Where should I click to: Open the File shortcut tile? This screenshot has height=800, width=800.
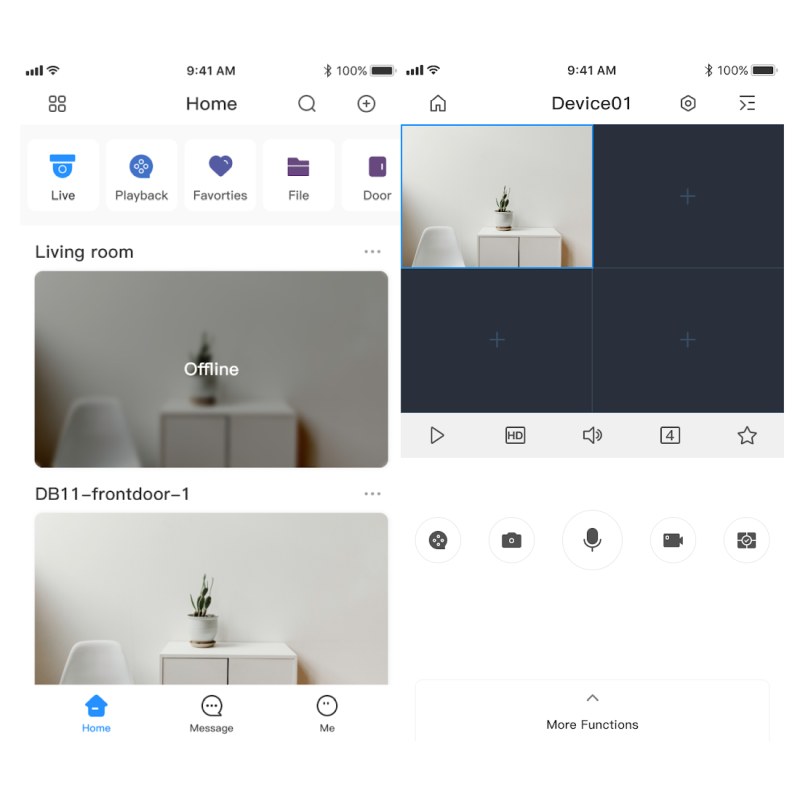coord(298,175)
